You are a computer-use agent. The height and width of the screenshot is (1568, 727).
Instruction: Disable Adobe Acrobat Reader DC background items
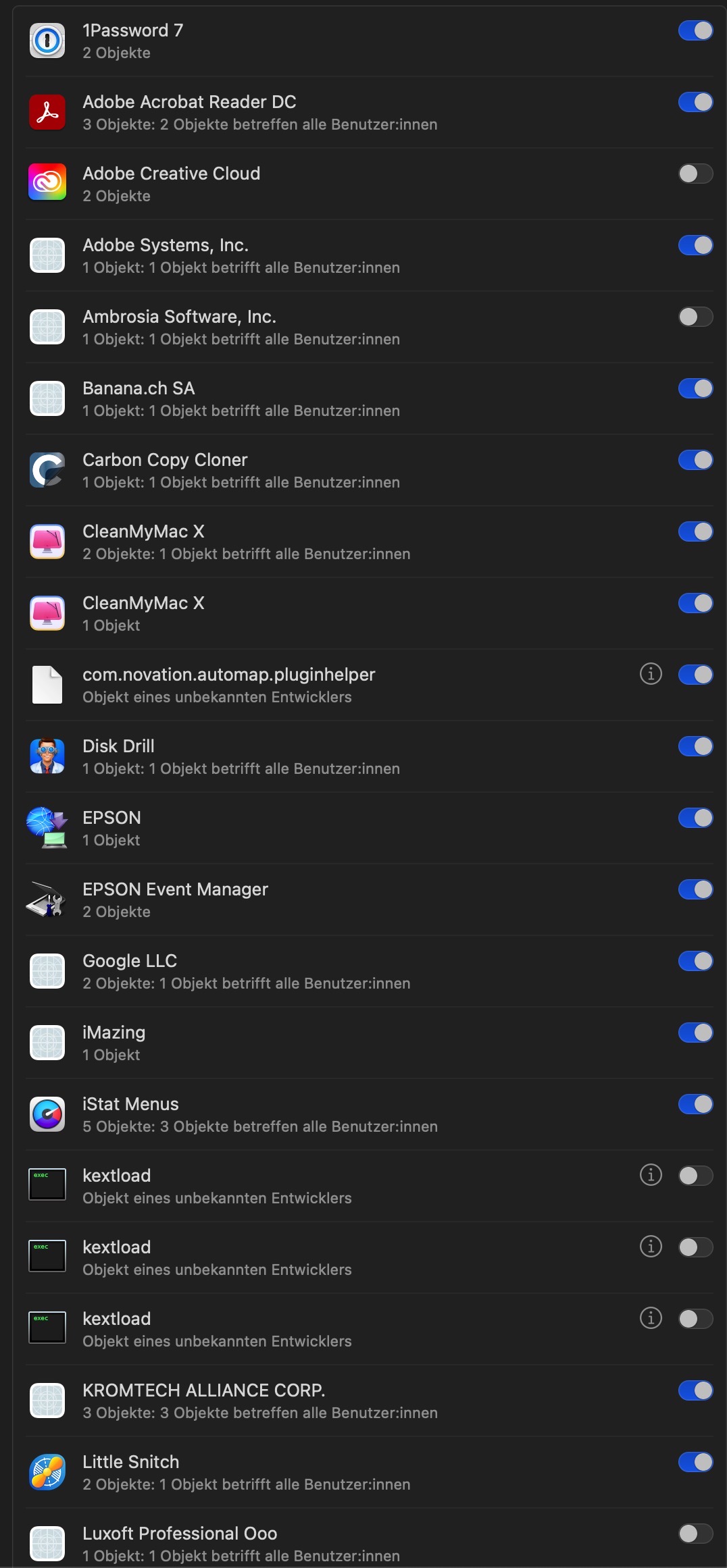point(695,103)
